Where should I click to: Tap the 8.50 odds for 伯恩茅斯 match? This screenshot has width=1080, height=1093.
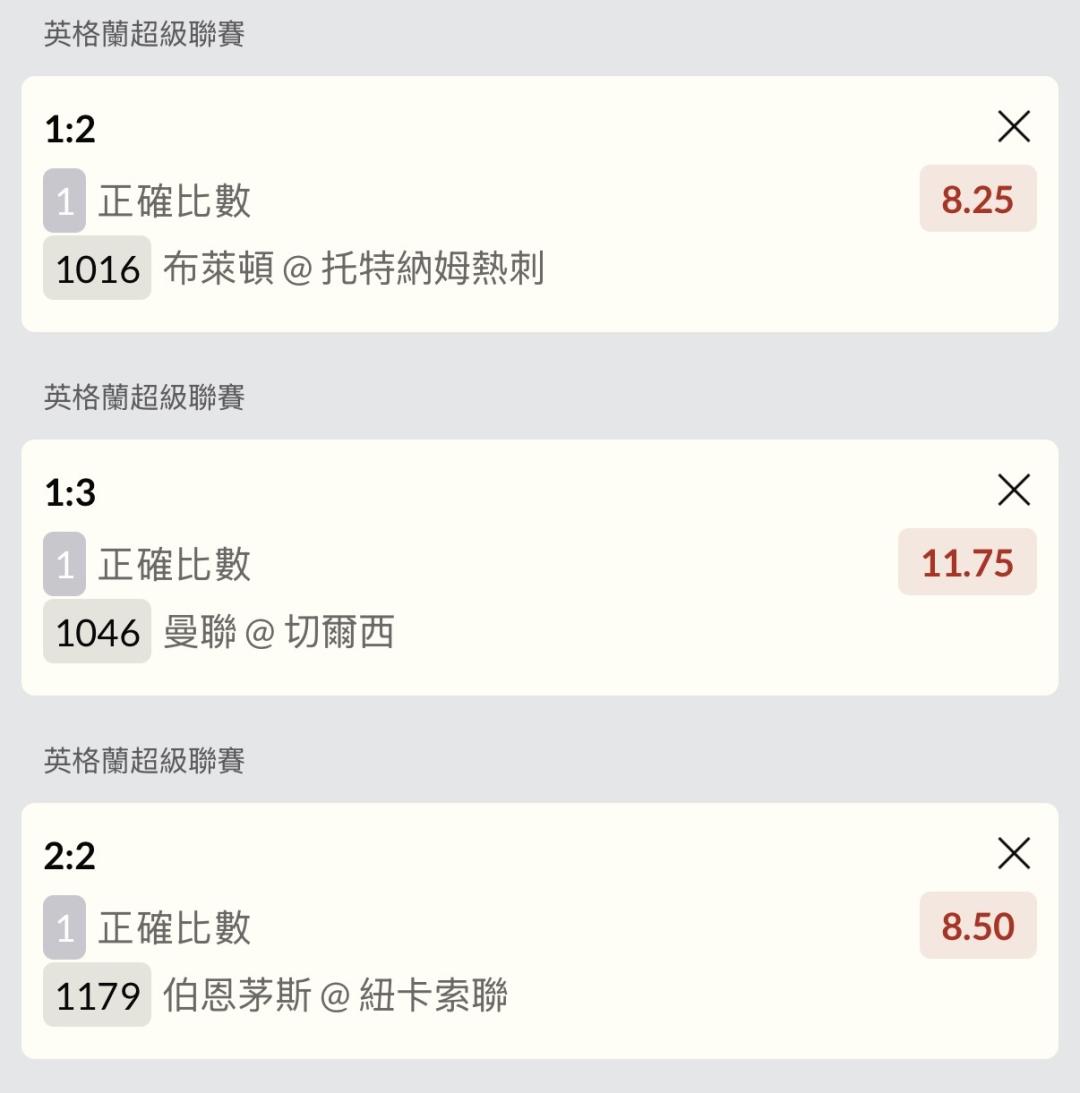tap(977, 926)
